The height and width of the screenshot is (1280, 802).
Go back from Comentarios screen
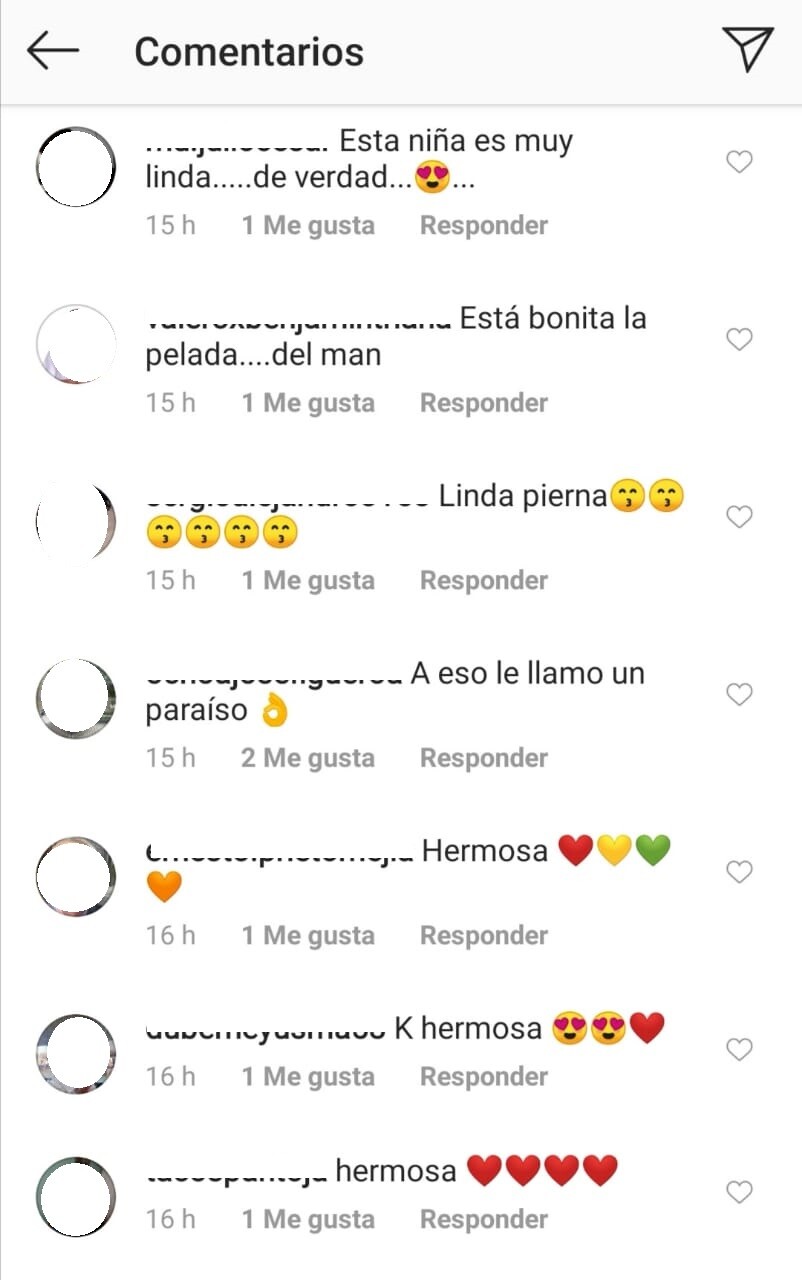coord(52,51)
